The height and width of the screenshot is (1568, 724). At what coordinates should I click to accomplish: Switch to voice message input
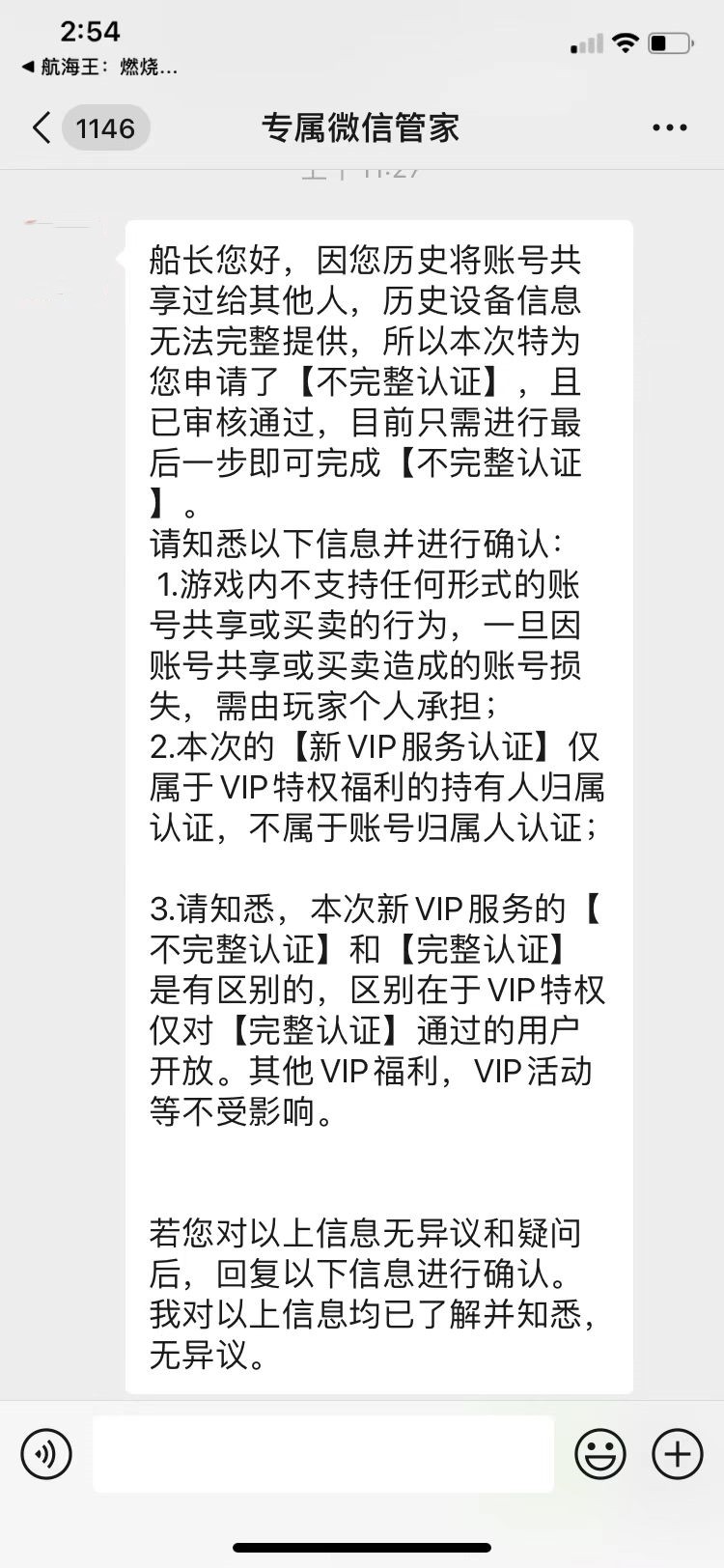point(46,1453)
